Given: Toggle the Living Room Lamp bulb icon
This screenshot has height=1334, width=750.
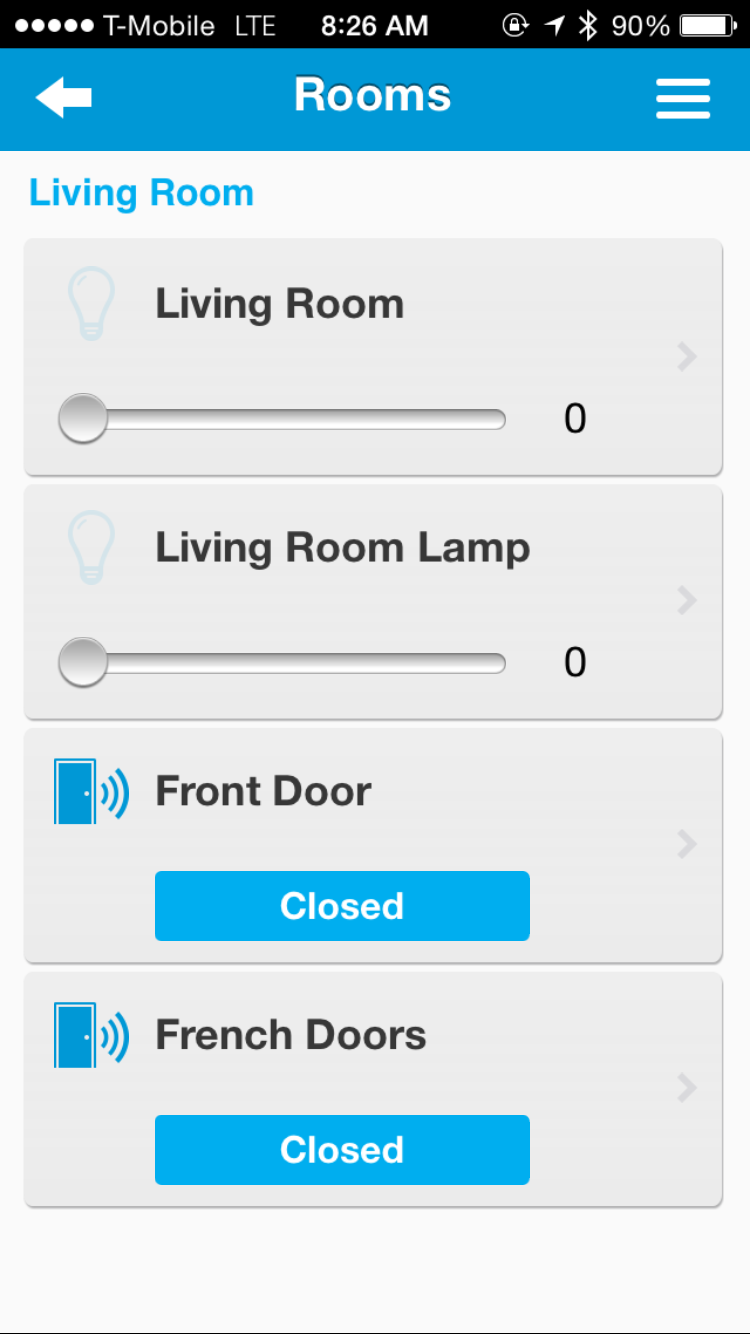Looking at the screenshot, I should [x=91, y=548].
